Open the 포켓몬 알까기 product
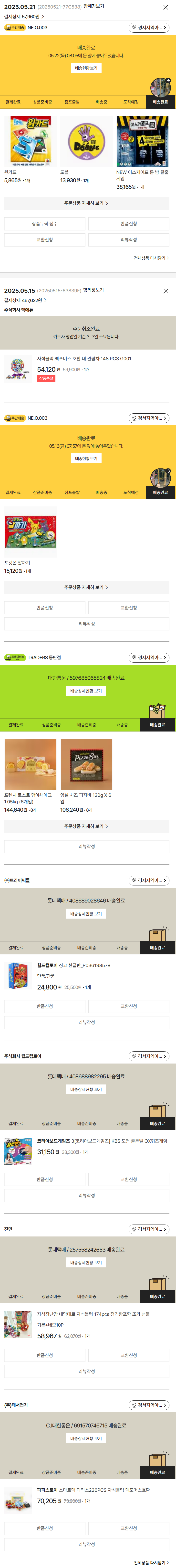The image size is (176, 1568). coord(31,532)
